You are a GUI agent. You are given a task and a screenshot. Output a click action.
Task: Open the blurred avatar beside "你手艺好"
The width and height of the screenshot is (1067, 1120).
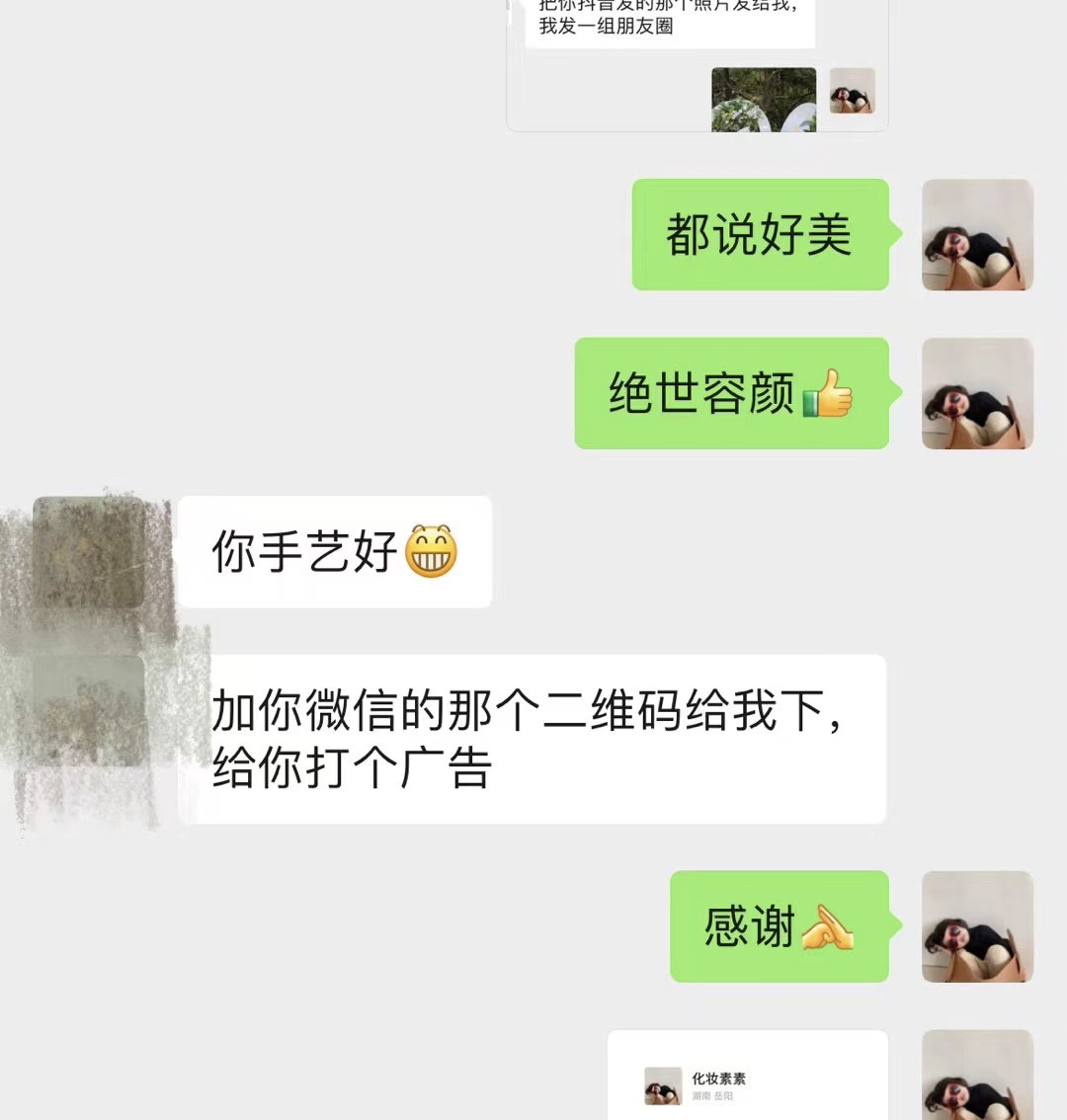[x=89, y=553]
